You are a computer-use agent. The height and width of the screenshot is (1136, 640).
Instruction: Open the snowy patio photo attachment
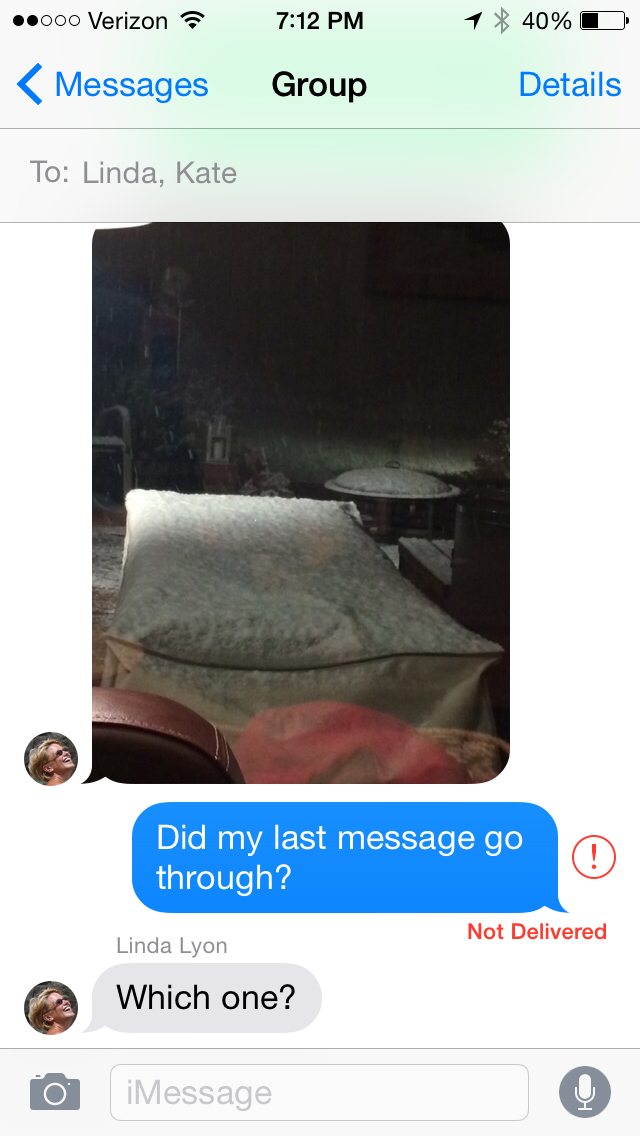click(x=300, y=500)
